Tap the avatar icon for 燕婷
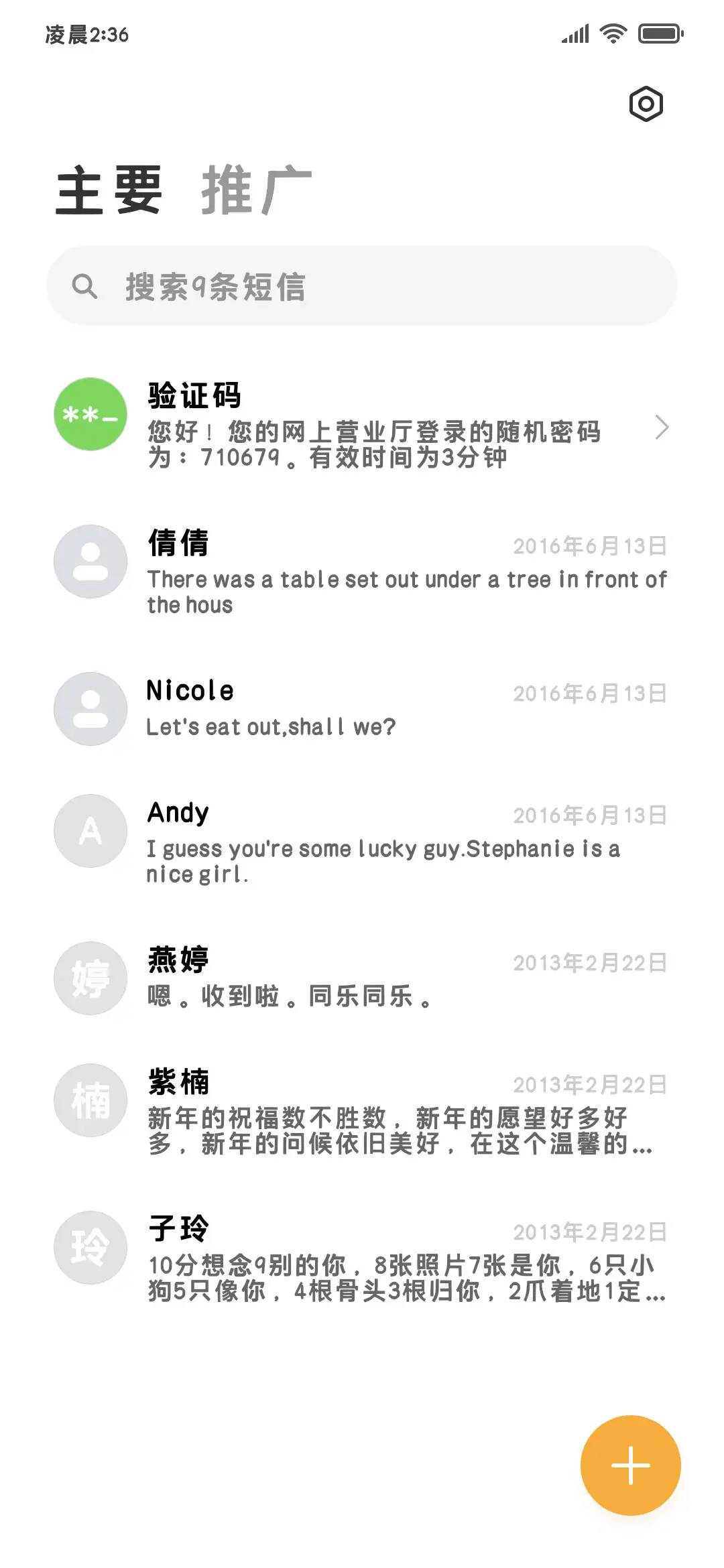This screenshot has height=1568, width=724. point(90,978)
